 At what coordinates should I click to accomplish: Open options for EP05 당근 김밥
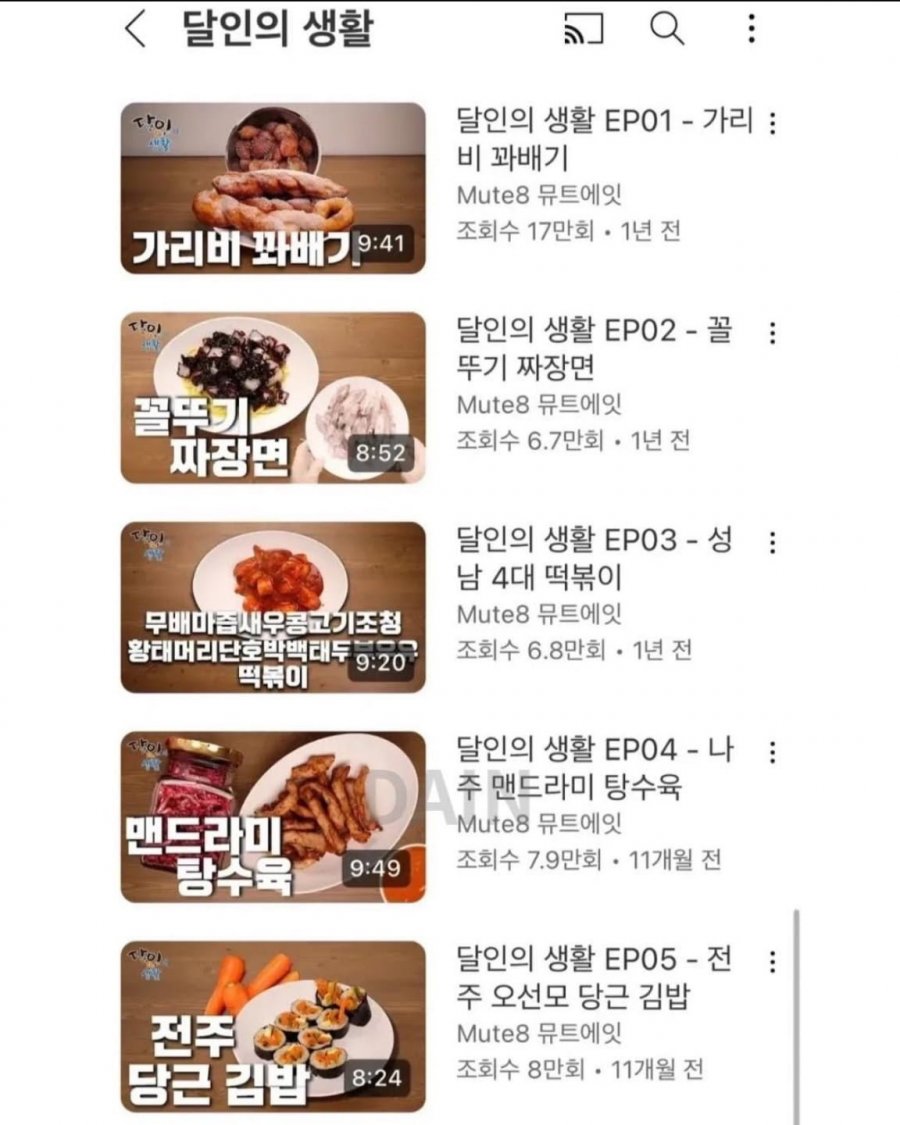coord(772,962)
